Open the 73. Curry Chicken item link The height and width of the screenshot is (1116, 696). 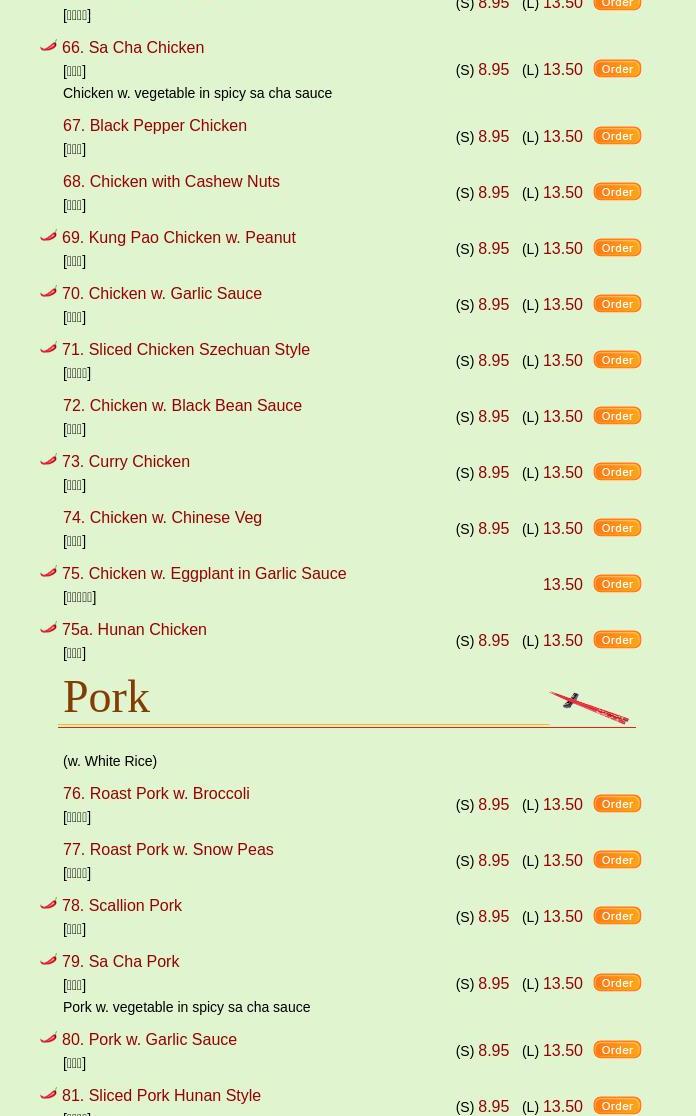pyautogui.click(x=126, y=461)
